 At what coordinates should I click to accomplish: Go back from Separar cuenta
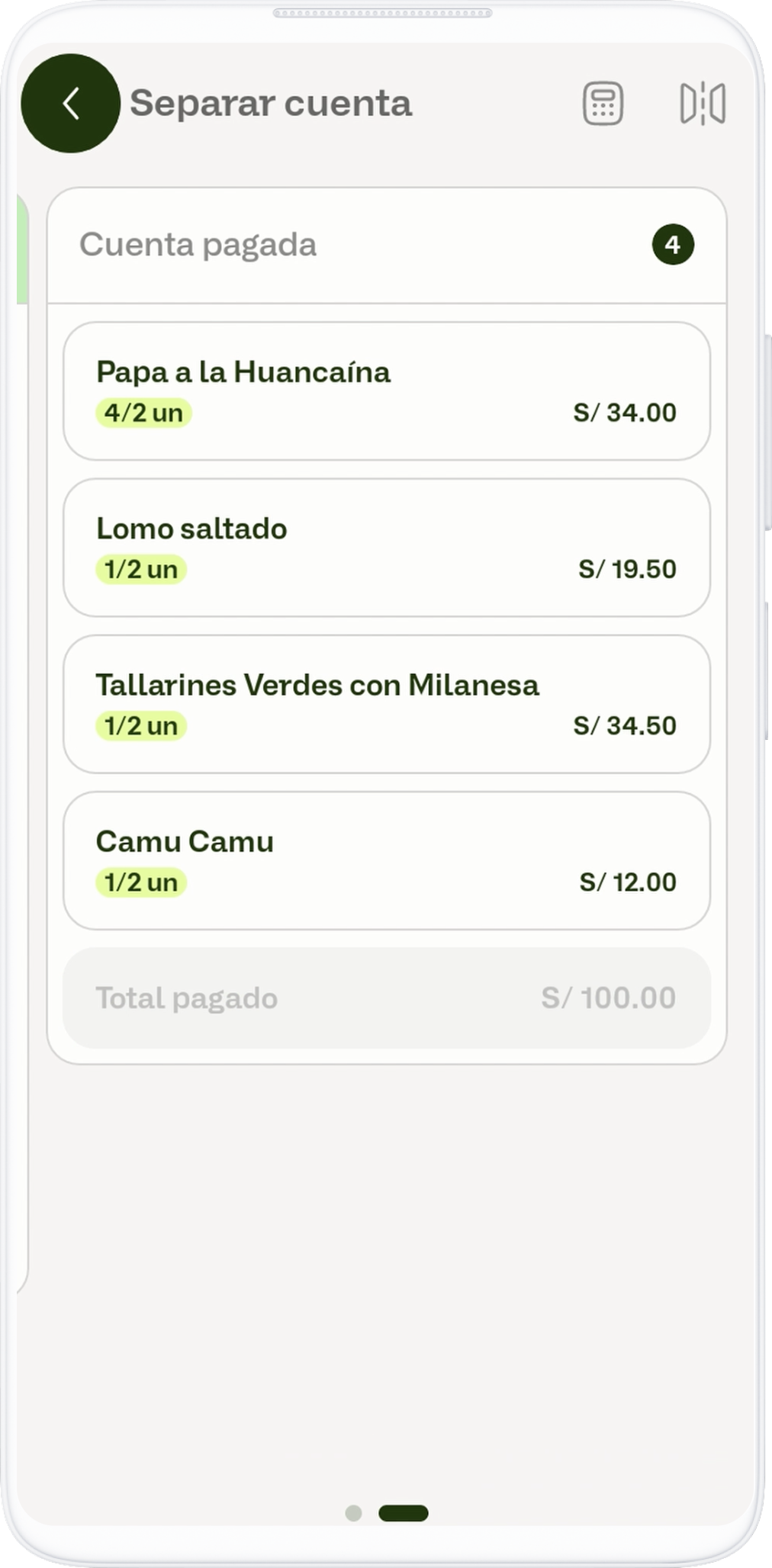click(x=70, y=104)
